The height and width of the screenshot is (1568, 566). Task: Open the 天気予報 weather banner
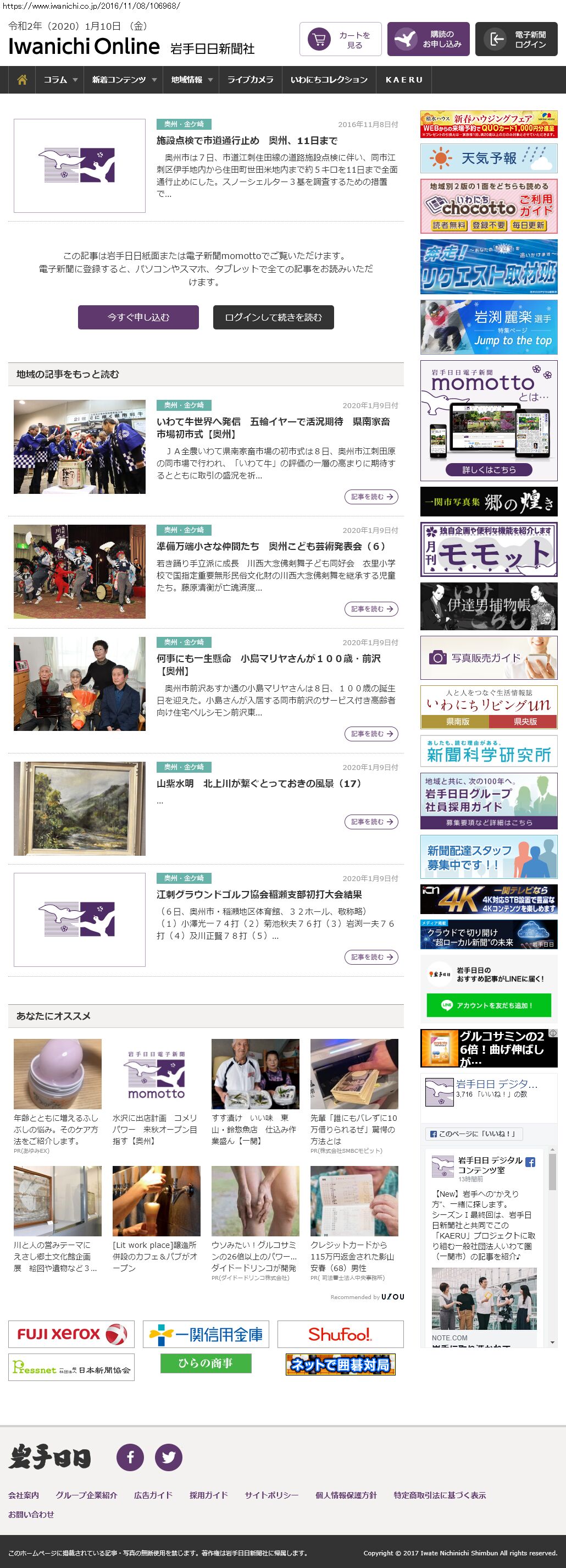[x=488, y=158]
